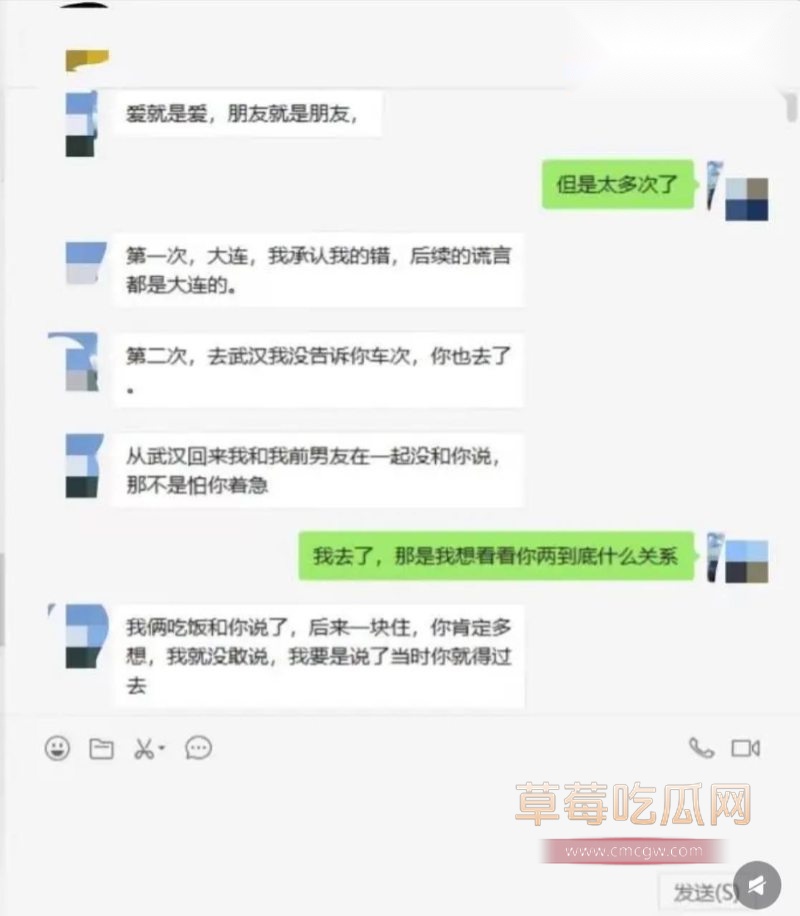Select the send file folder icon

102,748
